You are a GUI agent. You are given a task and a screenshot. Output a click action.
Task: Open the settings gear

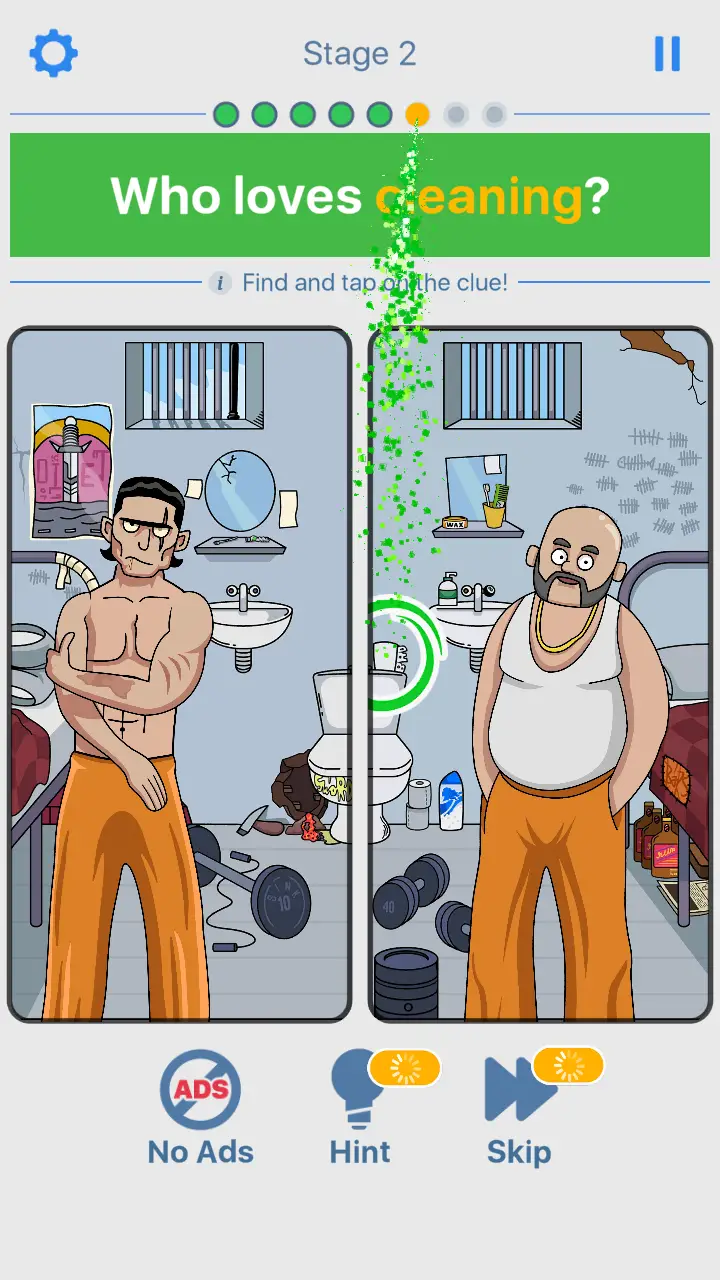[53, 53]
